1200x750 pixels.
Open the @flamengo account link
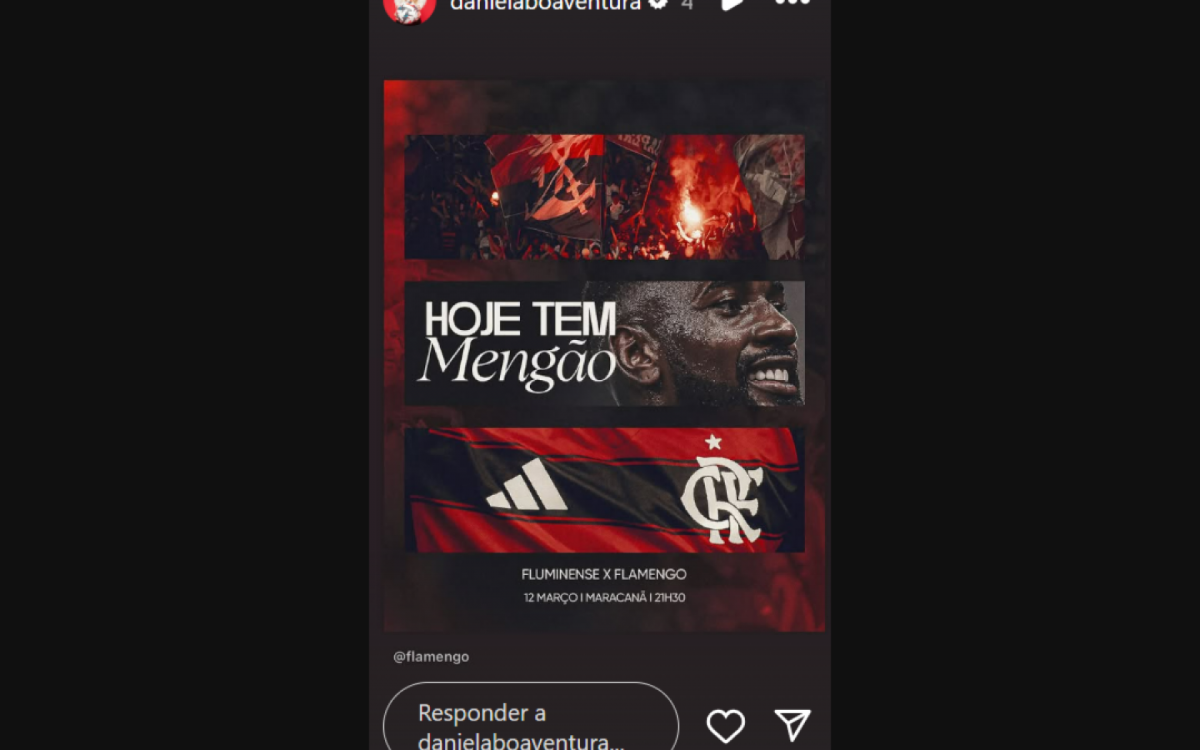point(431,657)
